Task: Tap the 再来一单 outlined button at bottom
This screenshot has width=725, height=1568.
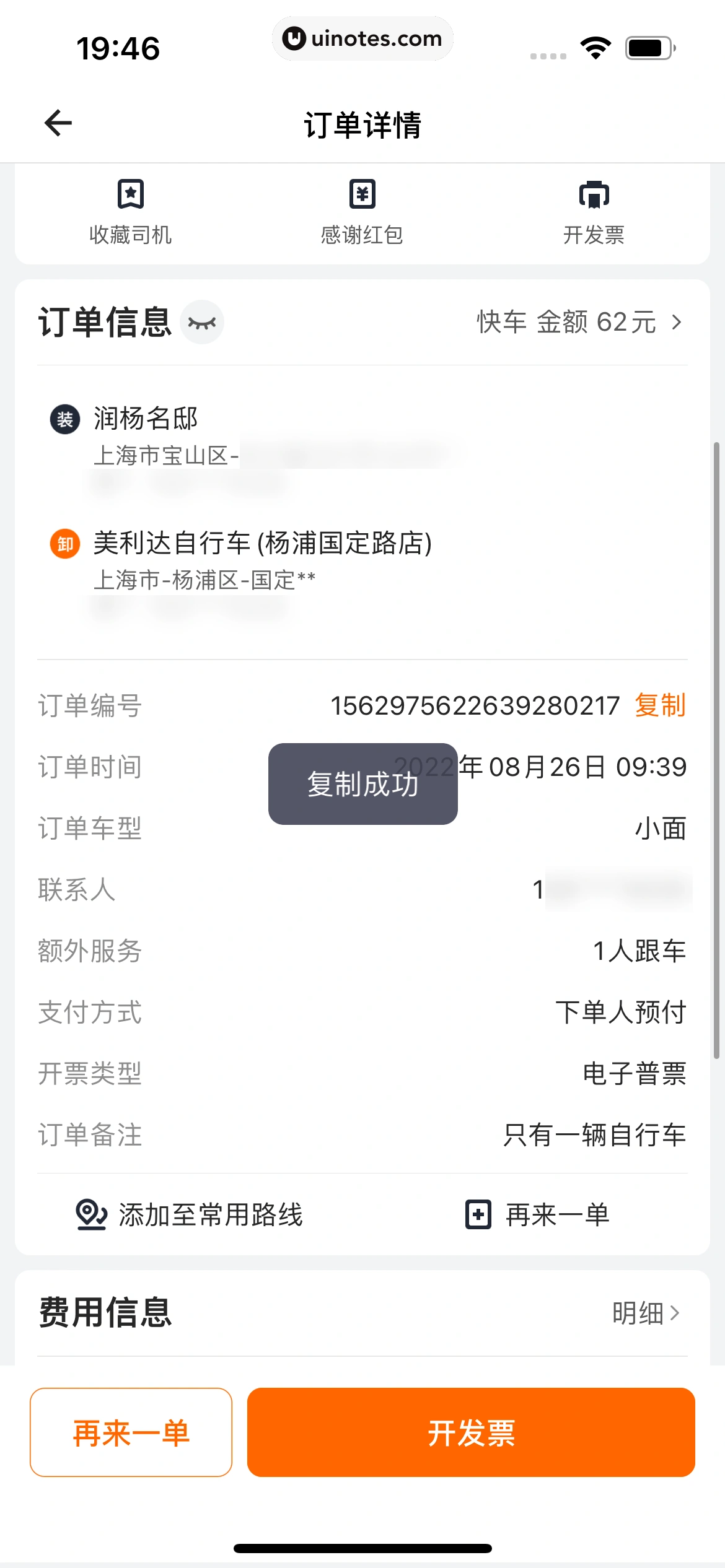Action: coord(131,1432)
